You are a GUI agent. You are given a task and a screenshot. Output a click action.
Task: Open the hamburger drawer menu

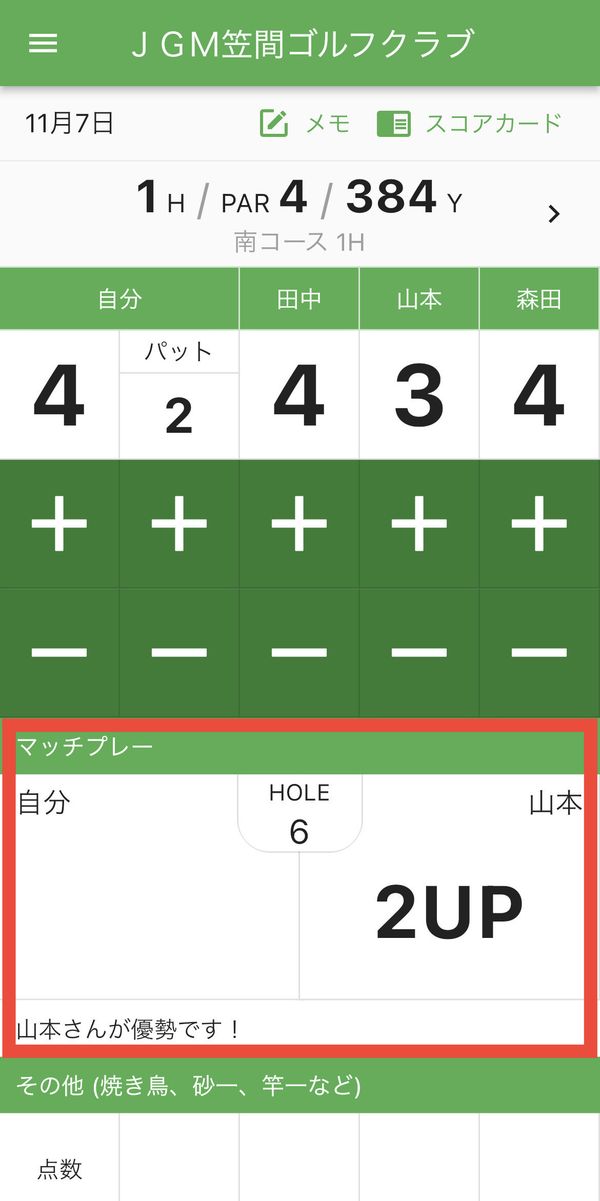(x=43, y=44)
